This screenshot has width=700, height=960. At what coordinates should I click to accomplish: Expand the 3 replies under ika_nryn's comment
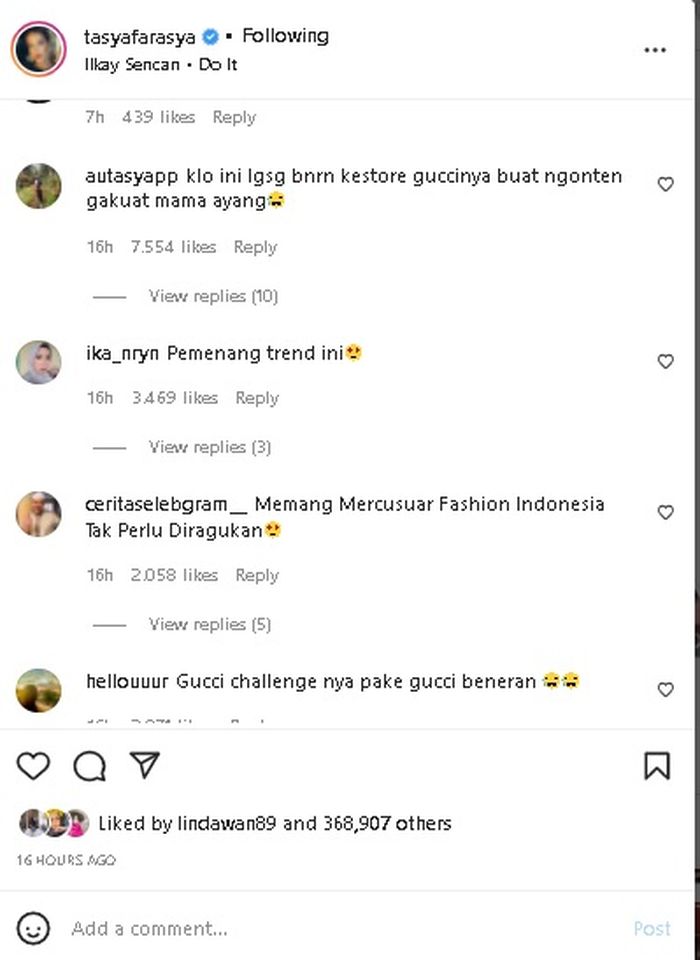209,447
